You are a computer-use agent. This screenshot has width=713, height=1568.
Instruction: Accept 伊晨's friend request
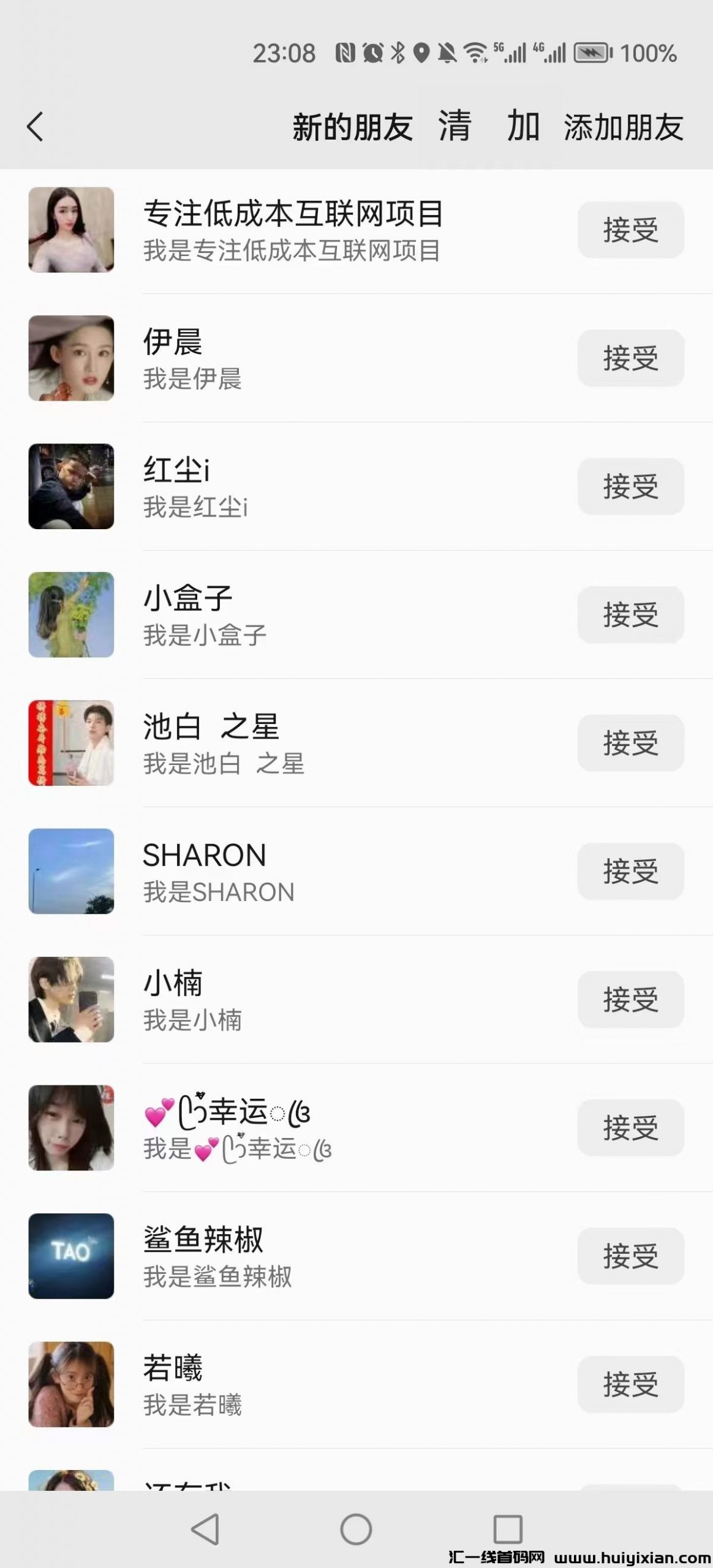pyautogui.click(x=630, y=358)
